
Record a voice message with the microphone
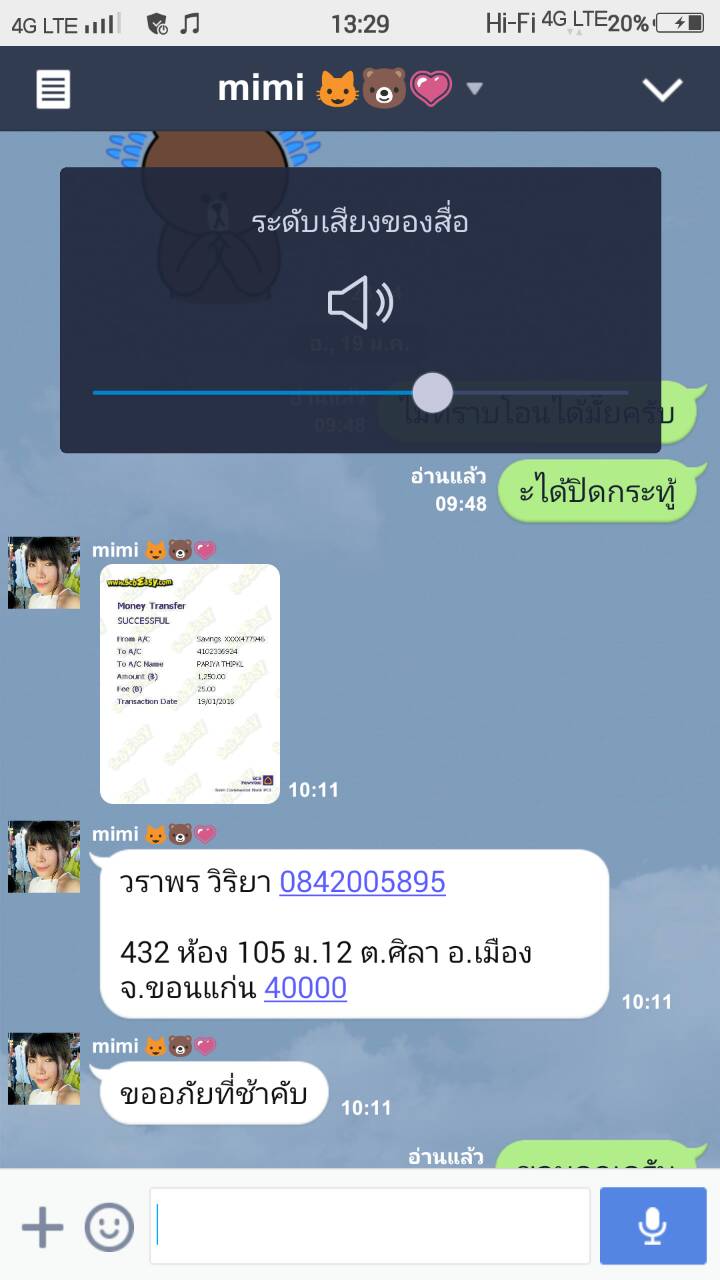point(653,1226)
